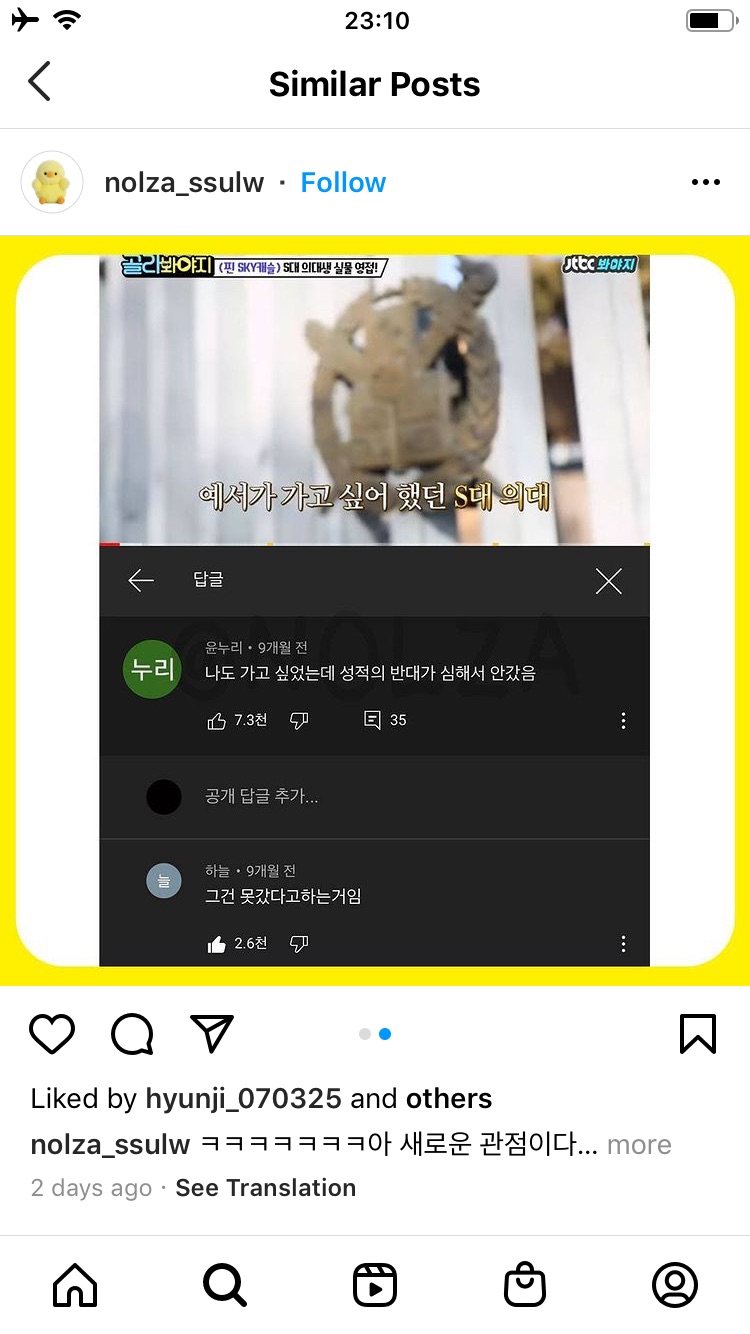Open comments on the post
Image resolution: width=750 pixels, height=1334 pixels.
pos(132,1034)
